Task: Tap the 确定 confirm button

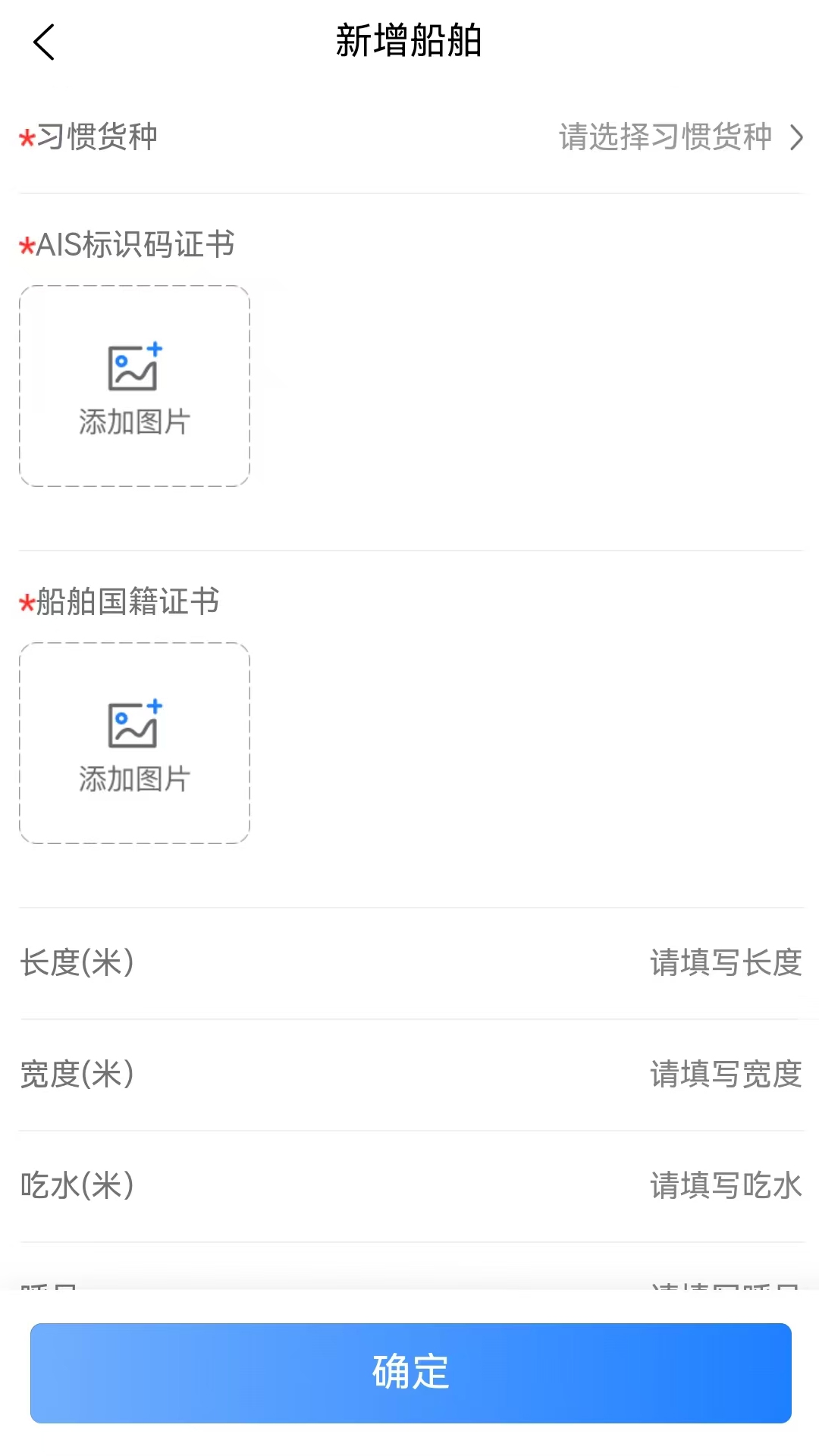Action: (411, 1373)
